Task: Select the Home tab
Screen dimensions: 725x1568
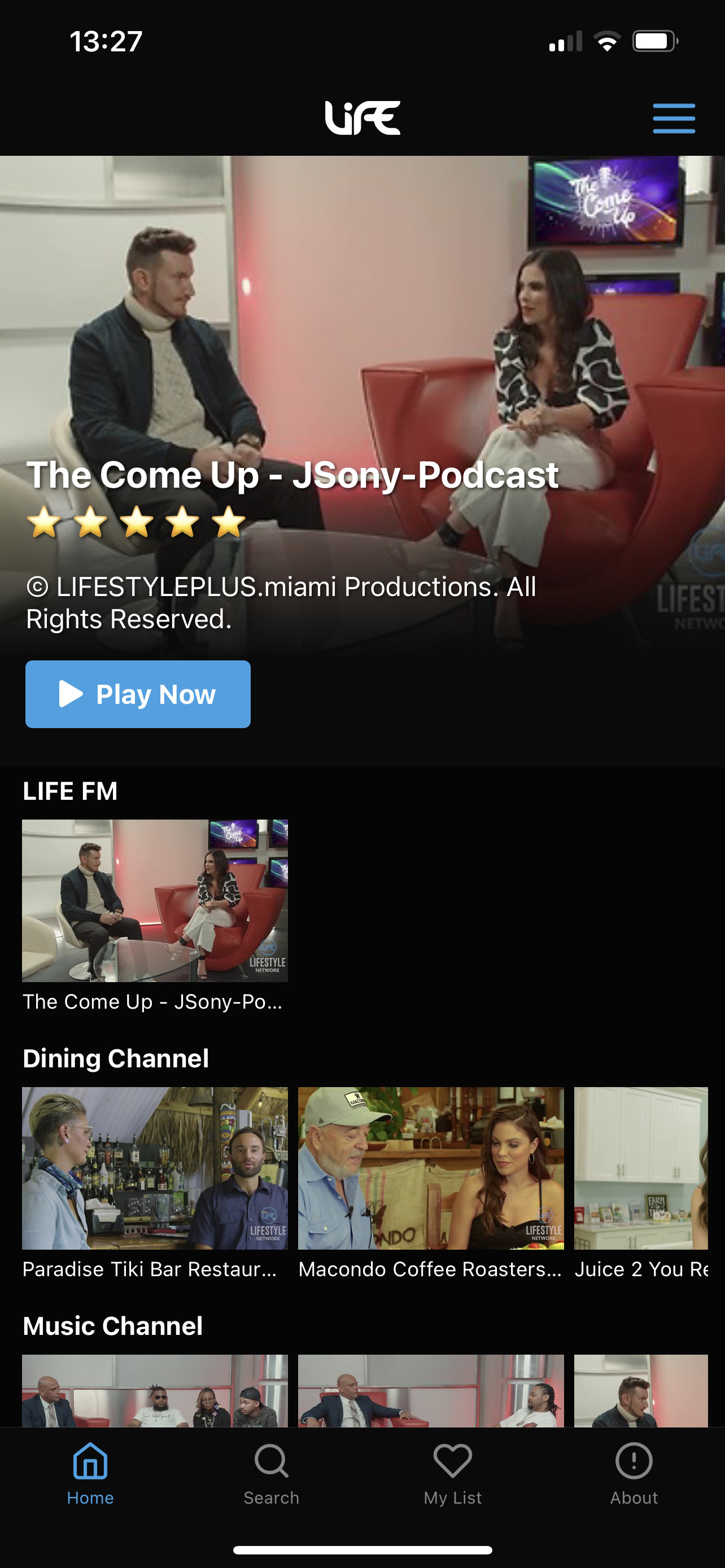Action: (x=91, y=1474)
